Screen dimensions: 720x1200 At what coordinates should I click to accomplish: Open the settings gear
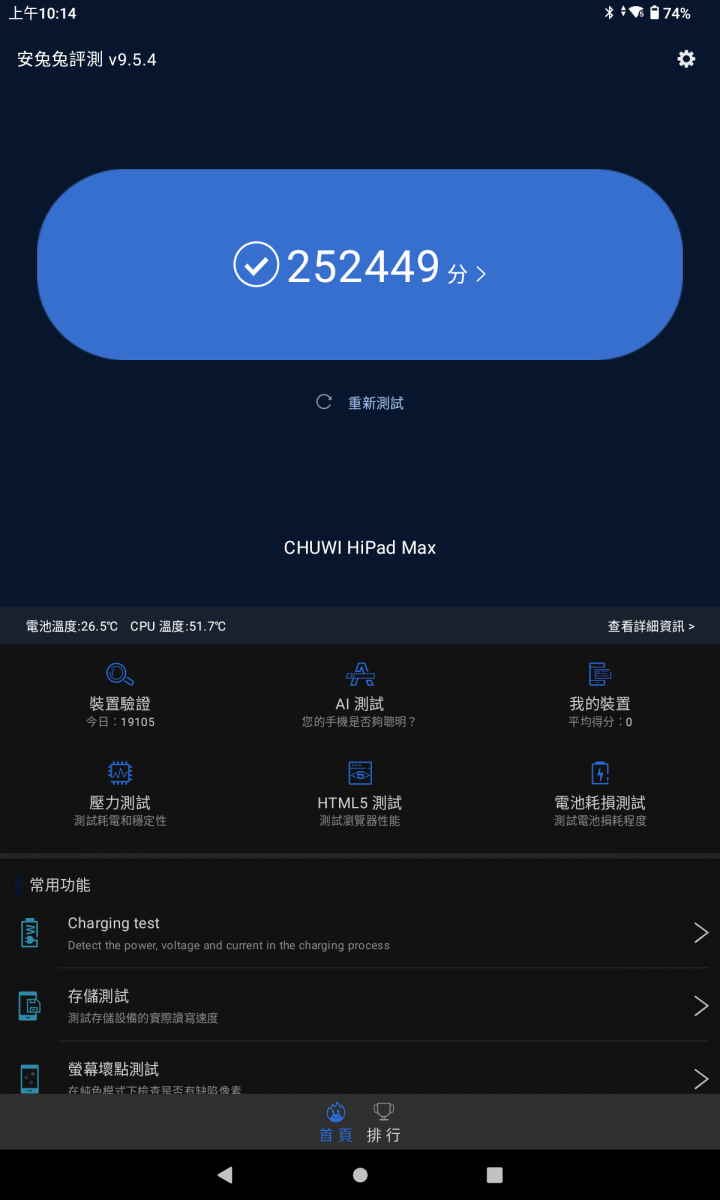coord(685,59)
